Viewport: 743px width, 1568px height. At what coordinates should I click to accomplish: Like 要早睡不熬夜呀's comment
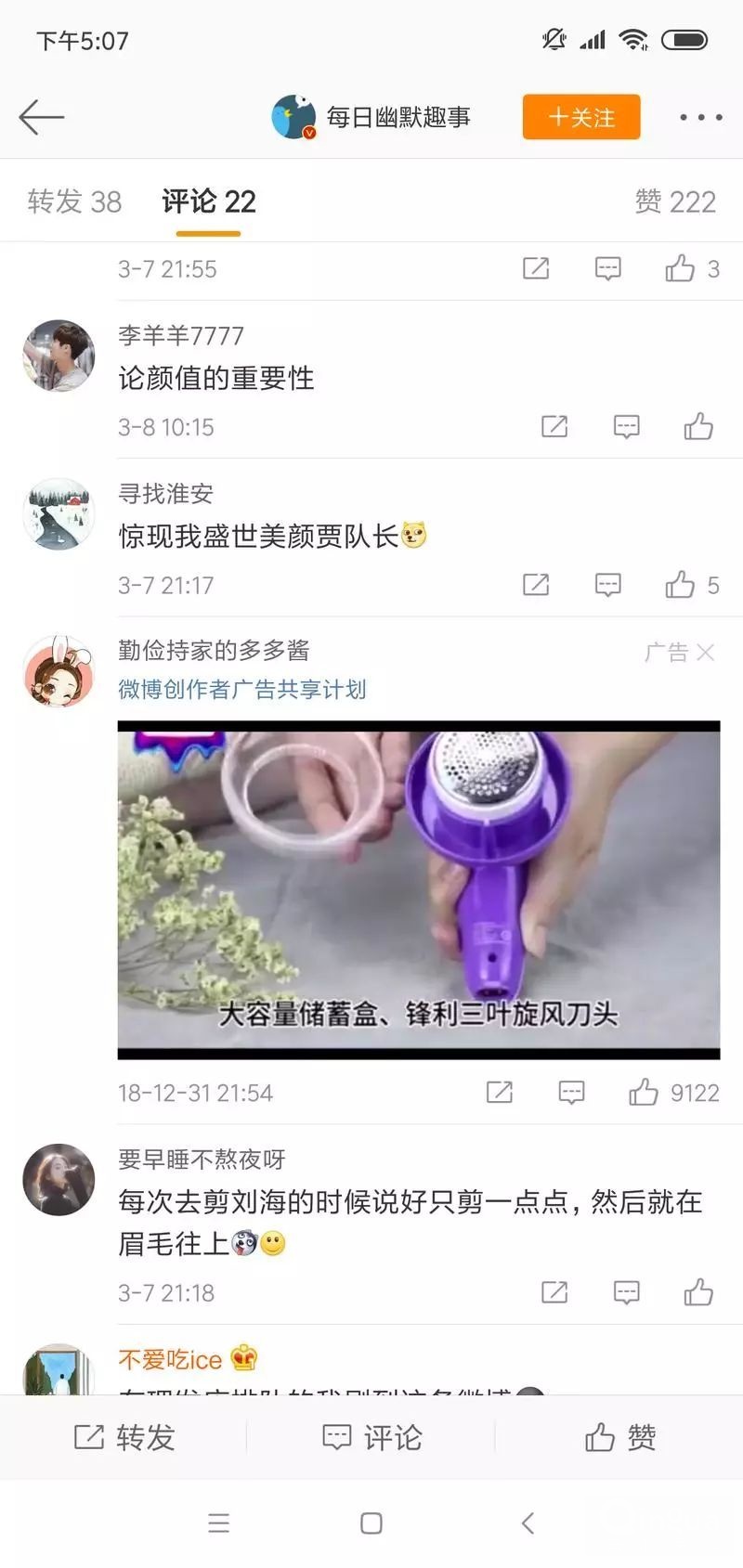pos(698,1292)
